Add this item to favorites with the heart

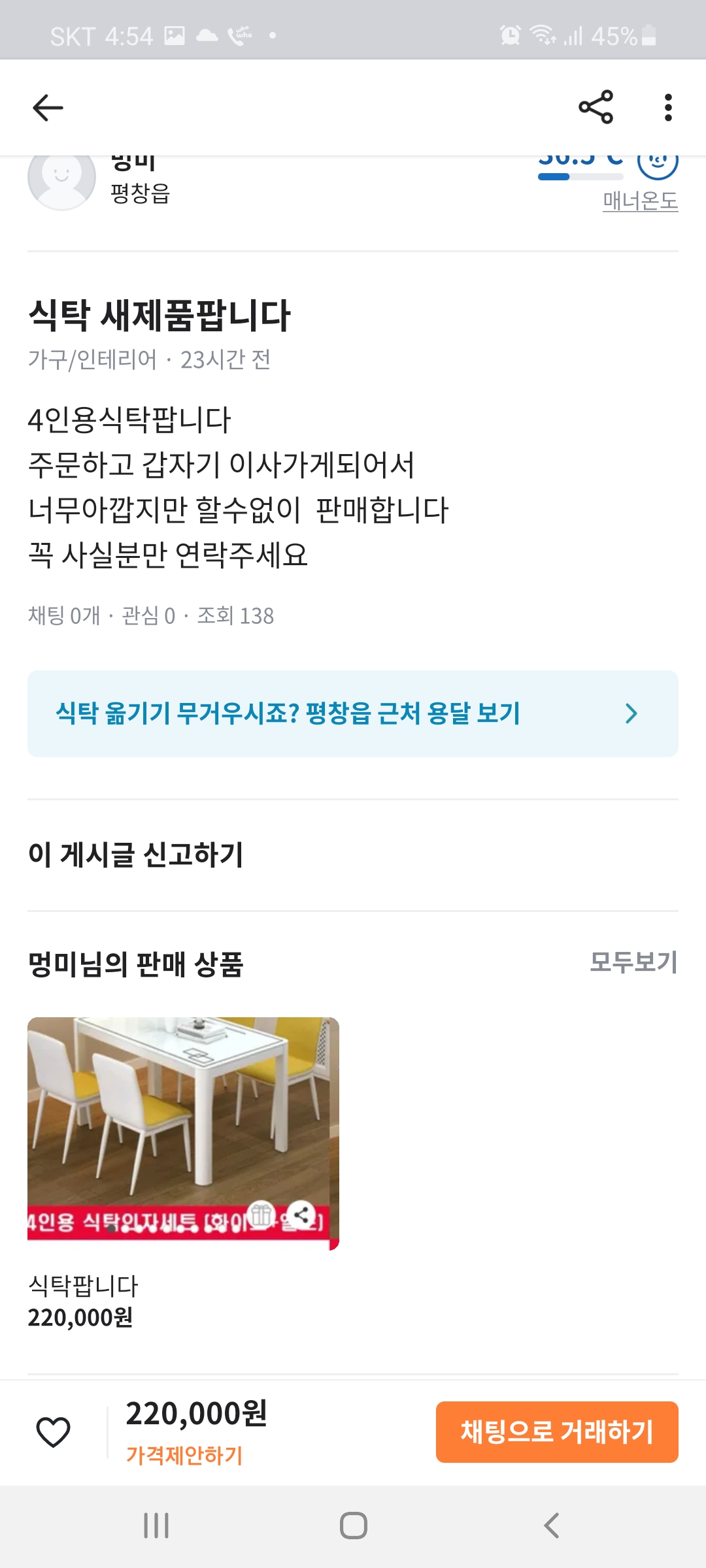click(x=53, y=1432)
